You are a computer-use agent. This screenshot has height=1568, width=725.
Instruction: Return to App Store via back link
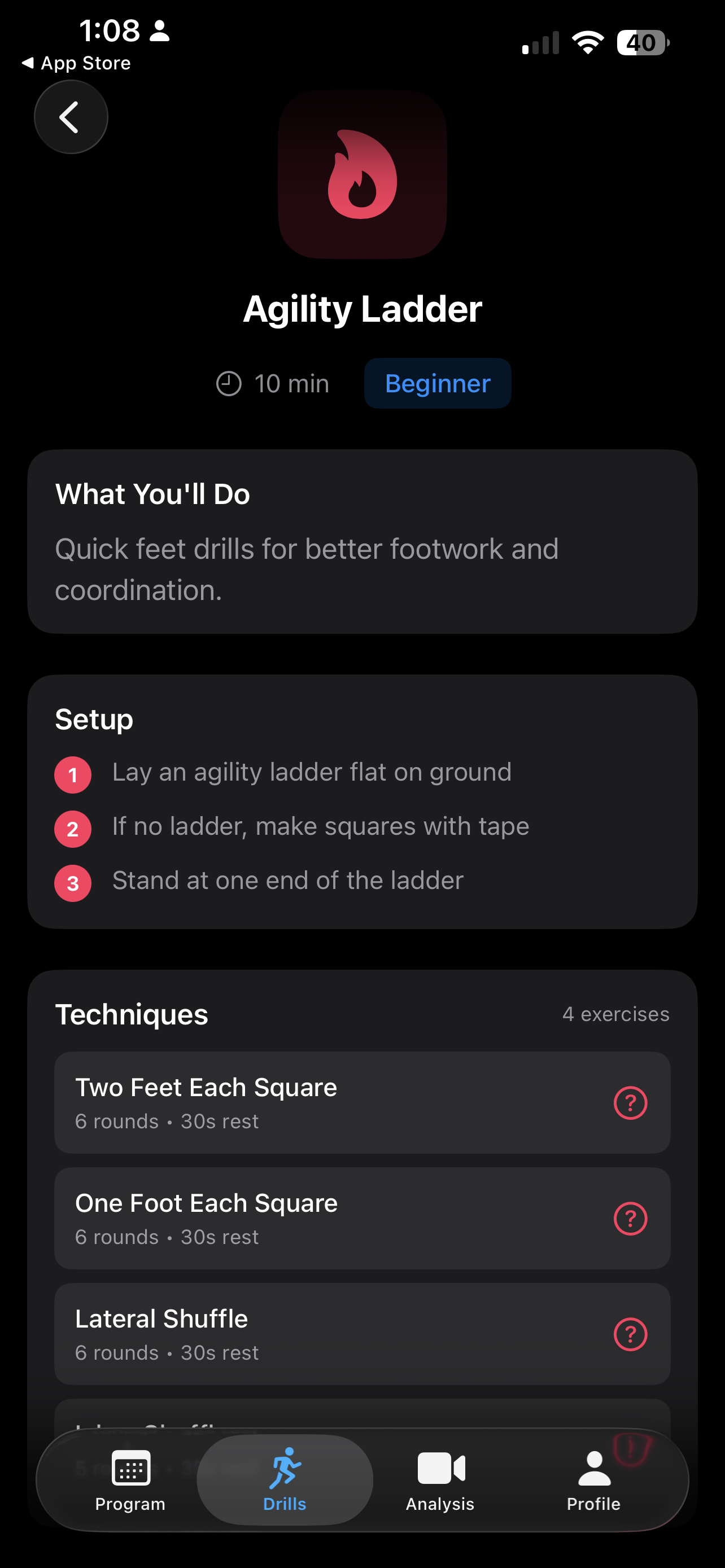click(x=76, y=63)
